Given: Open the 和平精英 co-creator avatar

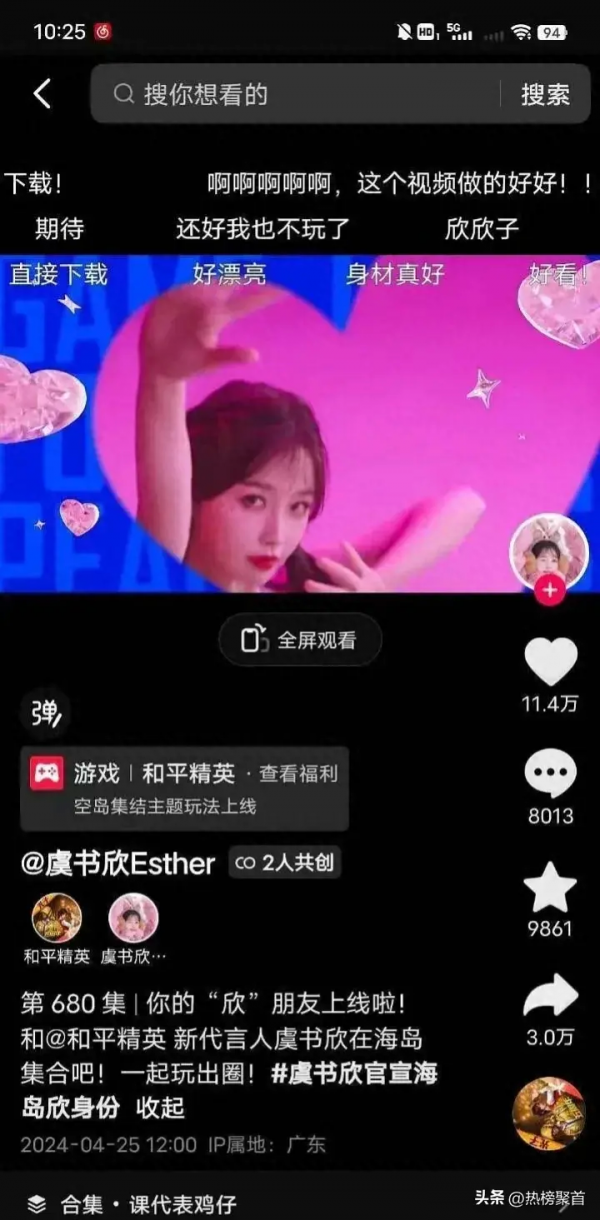Looking at the screenshot, I should coord(56,918).
